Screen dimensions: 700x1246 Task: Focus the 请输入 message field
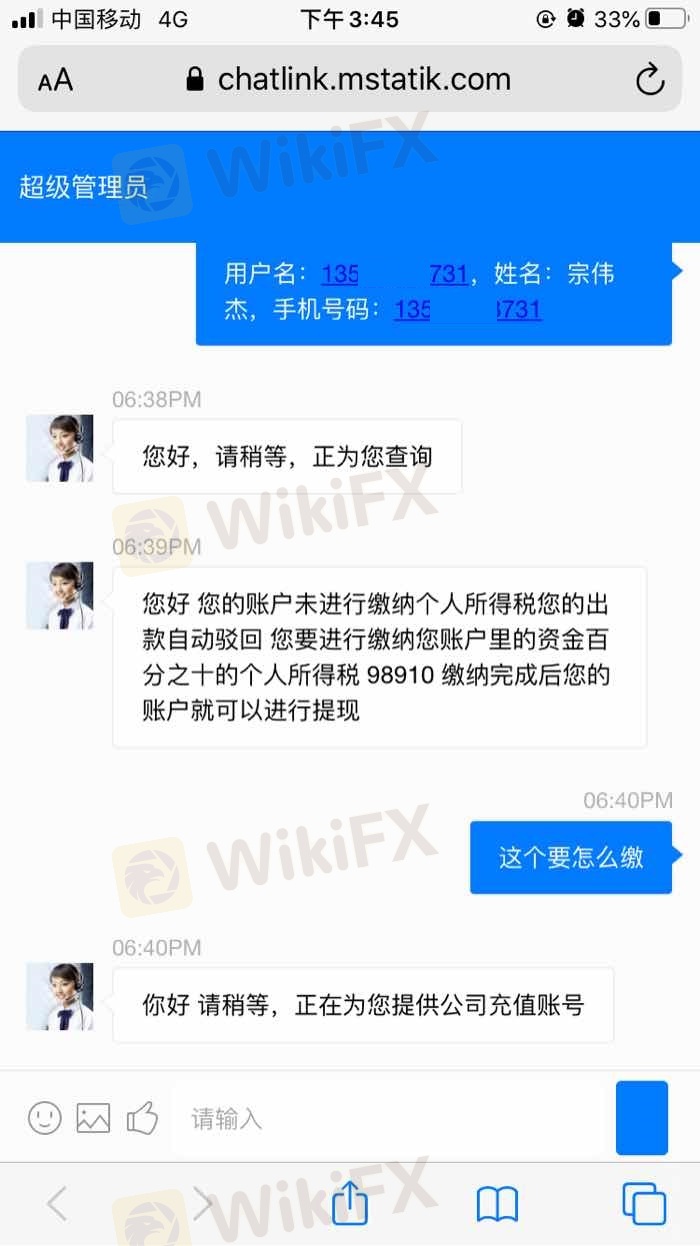390,1118
